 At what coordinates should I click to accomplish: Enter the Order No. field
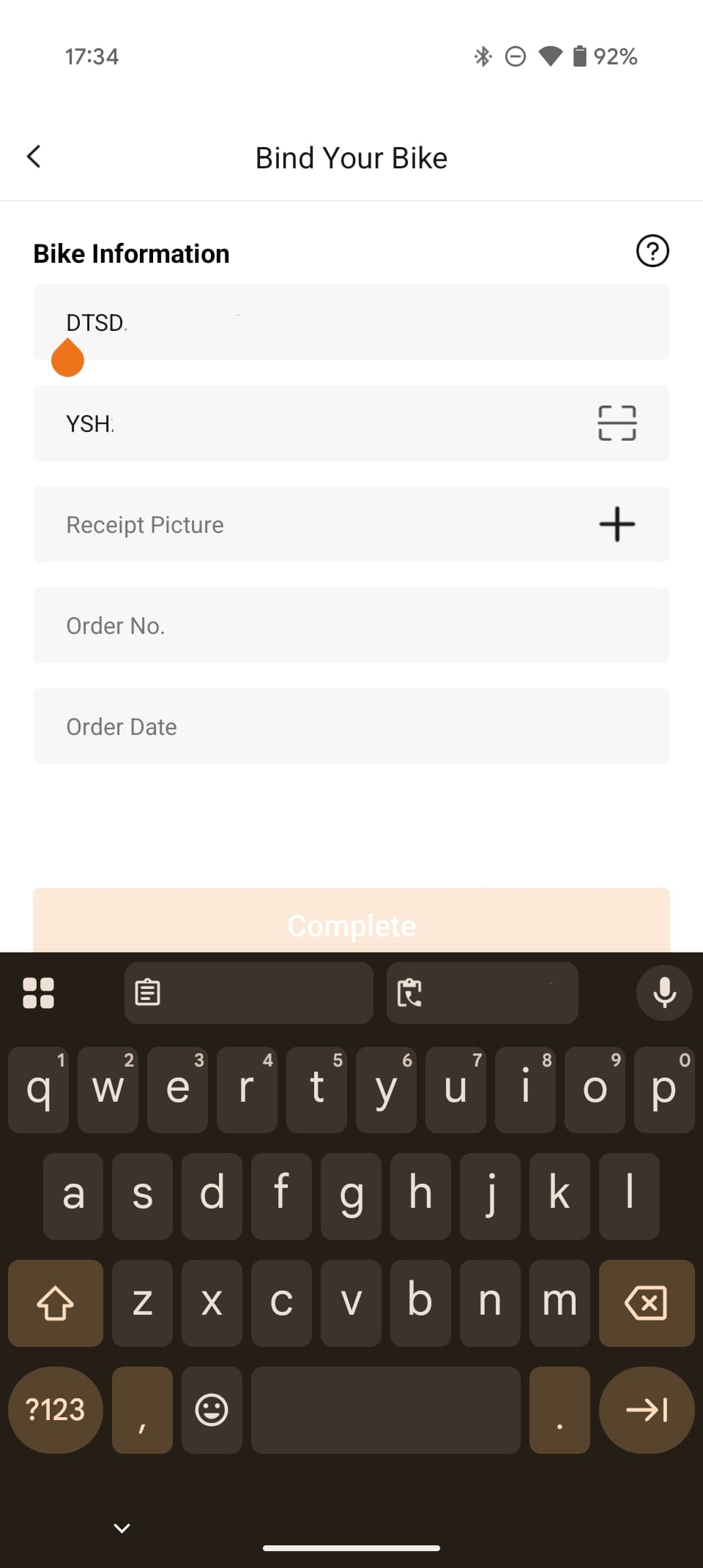click(x=351, y=625)
